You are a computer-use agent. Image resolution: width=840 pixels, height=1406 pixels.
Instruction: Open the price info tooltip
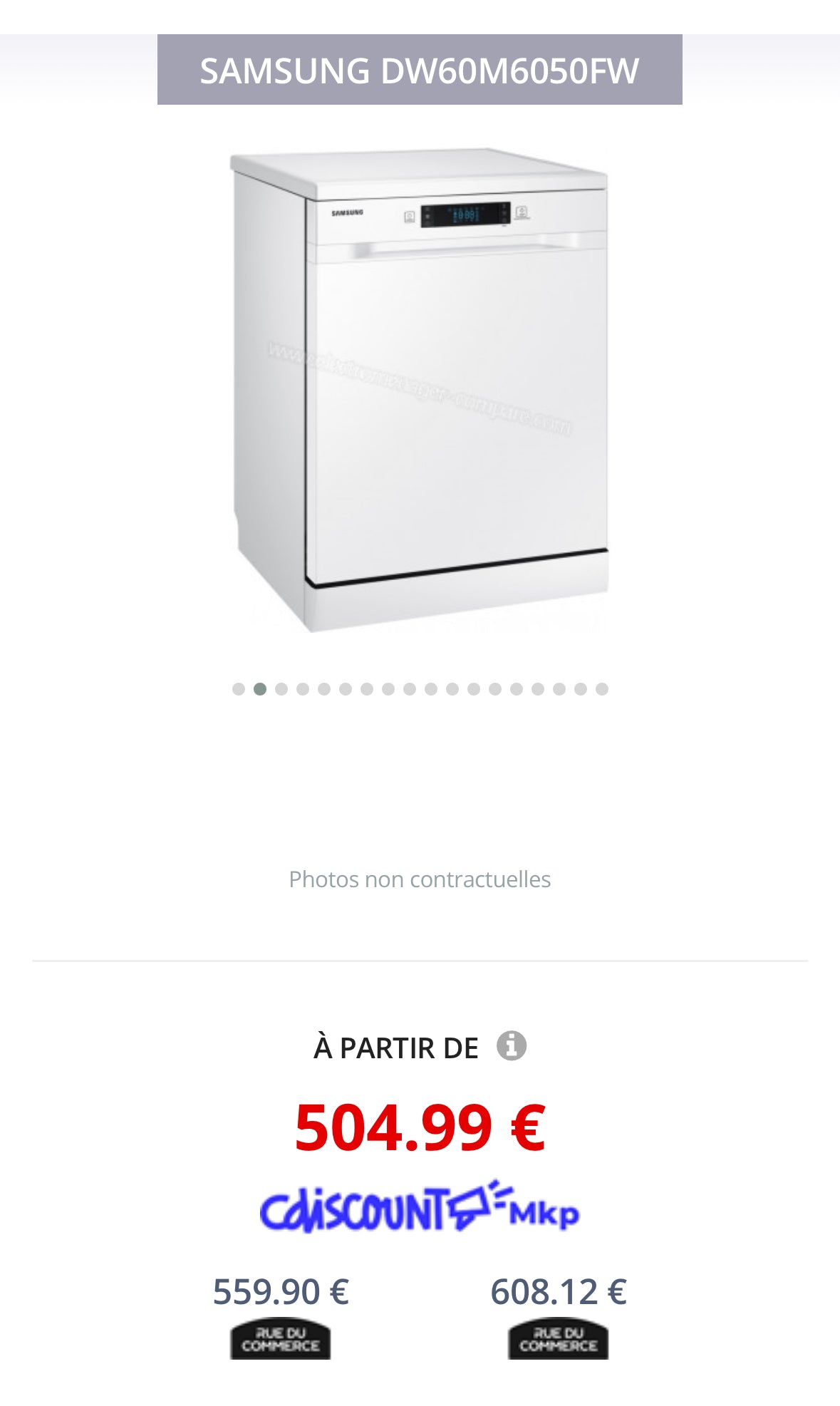(x=512, y=1048)
